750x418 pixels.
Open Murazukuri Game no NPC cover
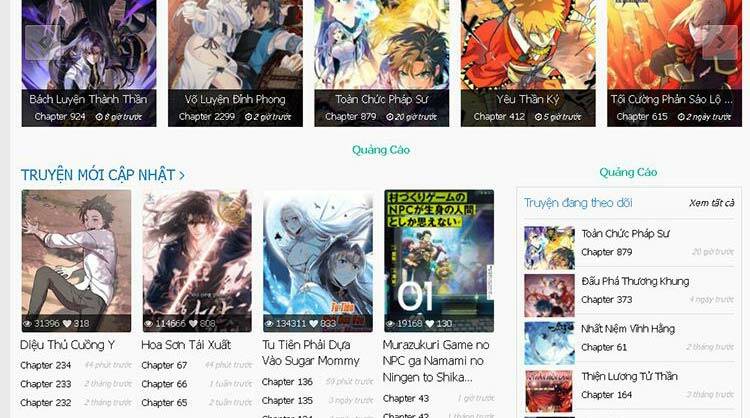coord(438,260)
